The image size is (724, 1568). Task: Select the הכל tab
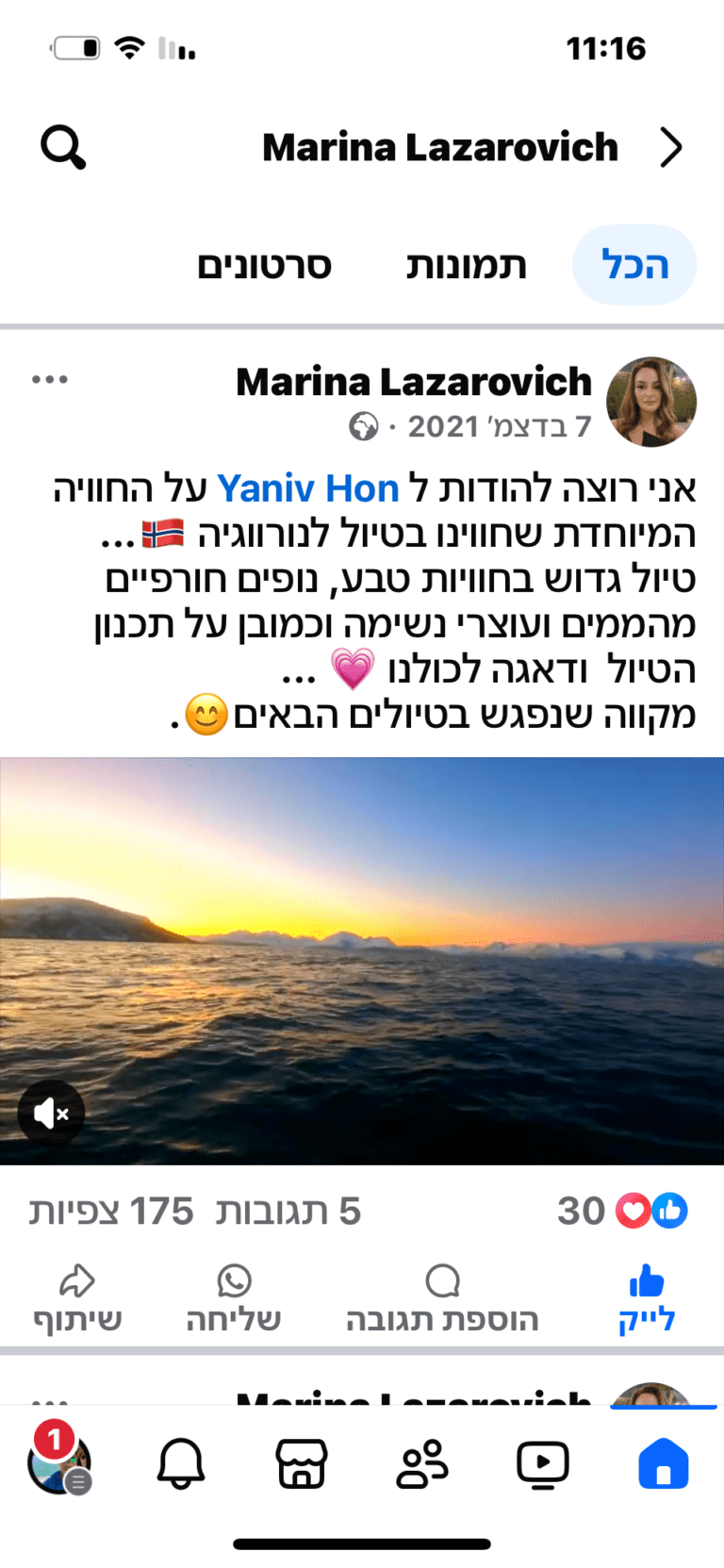pos(634,266)
